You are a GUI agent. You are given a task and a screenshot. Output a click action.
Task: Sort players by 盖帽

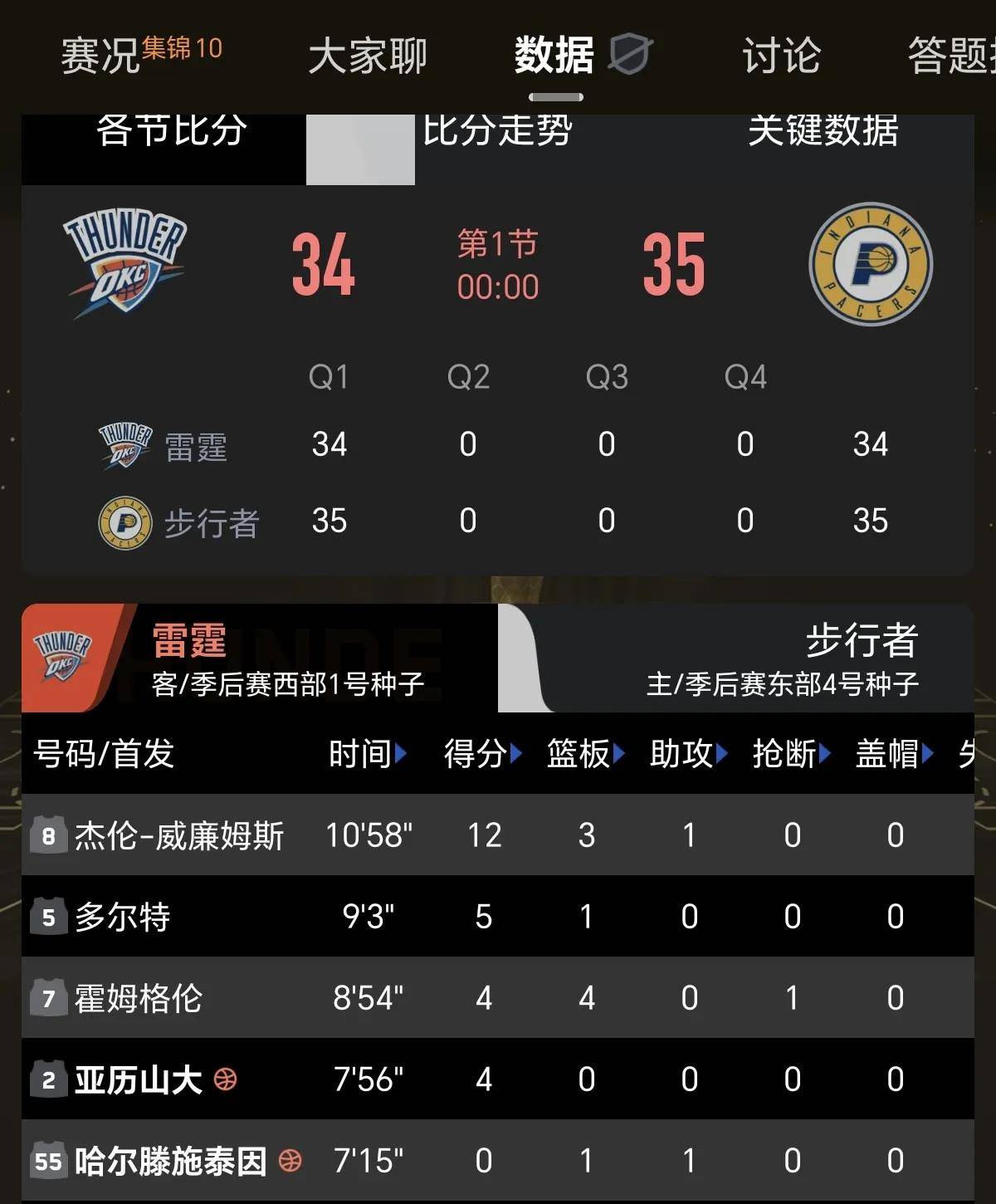tap(895, 754)
